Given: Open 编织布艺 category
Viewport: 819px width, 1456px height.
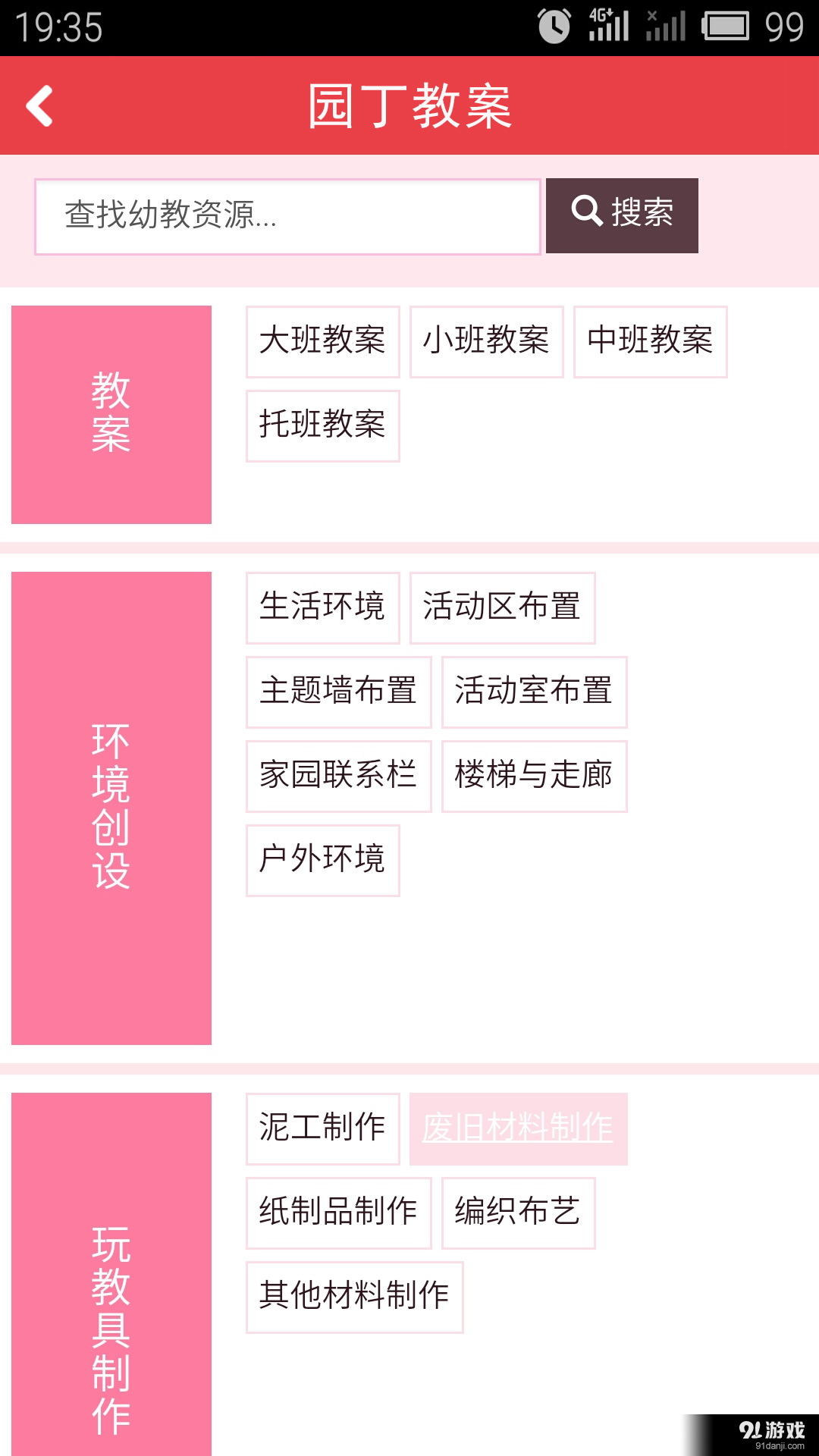Looking at the screenshot, I should [x=518, y=1213].
